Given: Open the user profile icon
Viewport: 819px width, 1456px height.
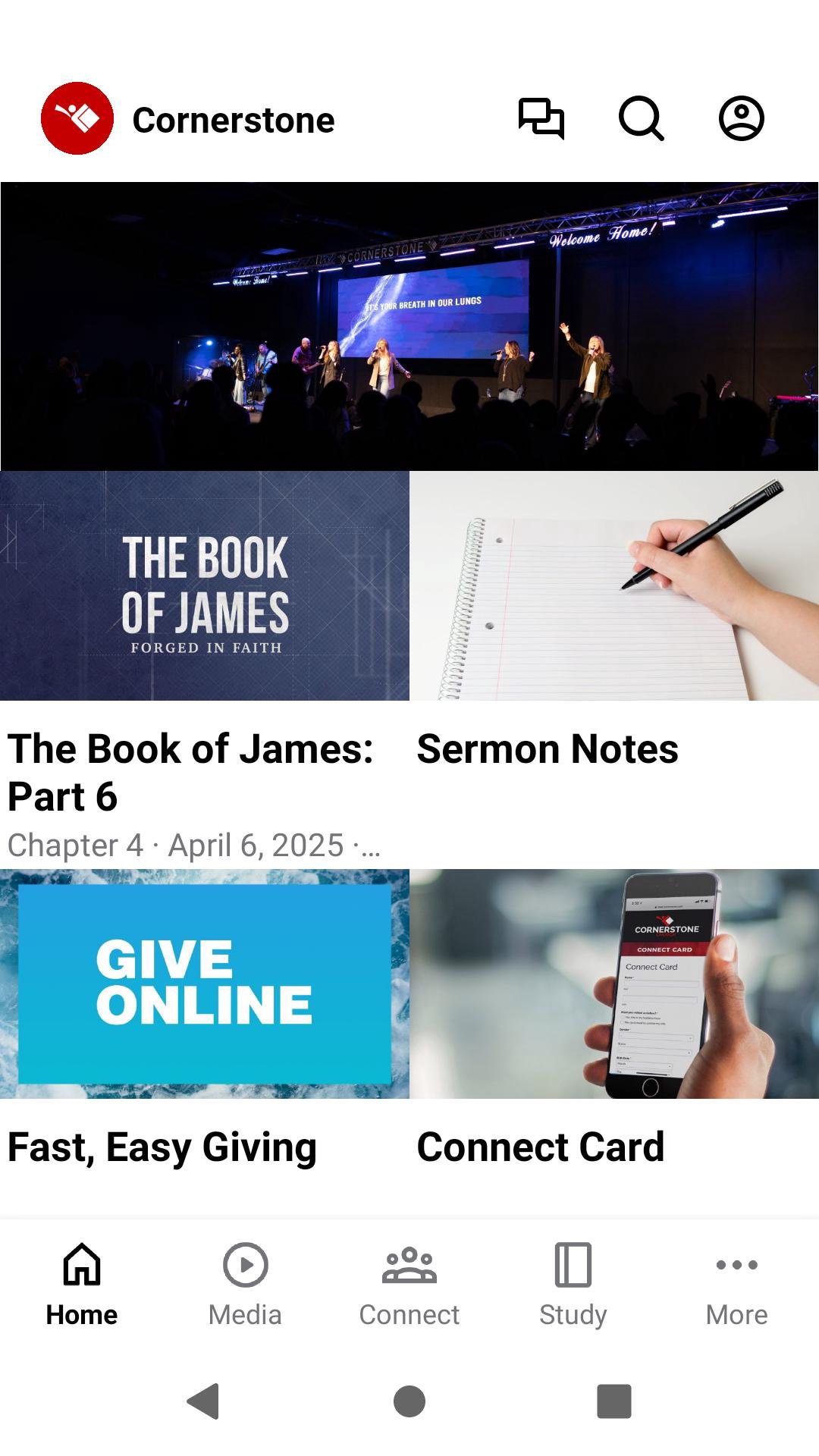Looking at the screenshot, I should tap(741, 119).
